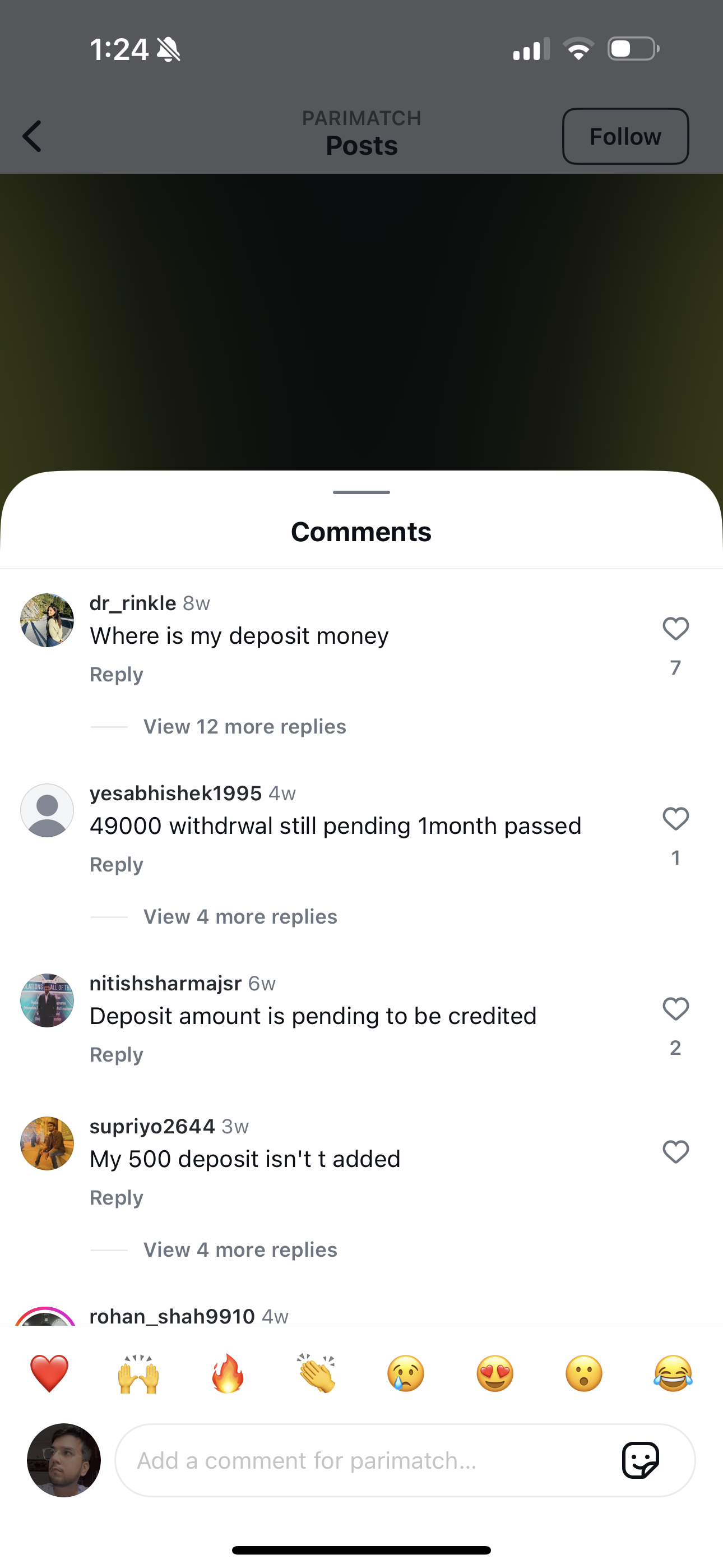Image resolution: width=723 pixels, height=1568 pixels.
Task: Expand 12 more replies under dr_rinkle
Action: tap(244, 727)
